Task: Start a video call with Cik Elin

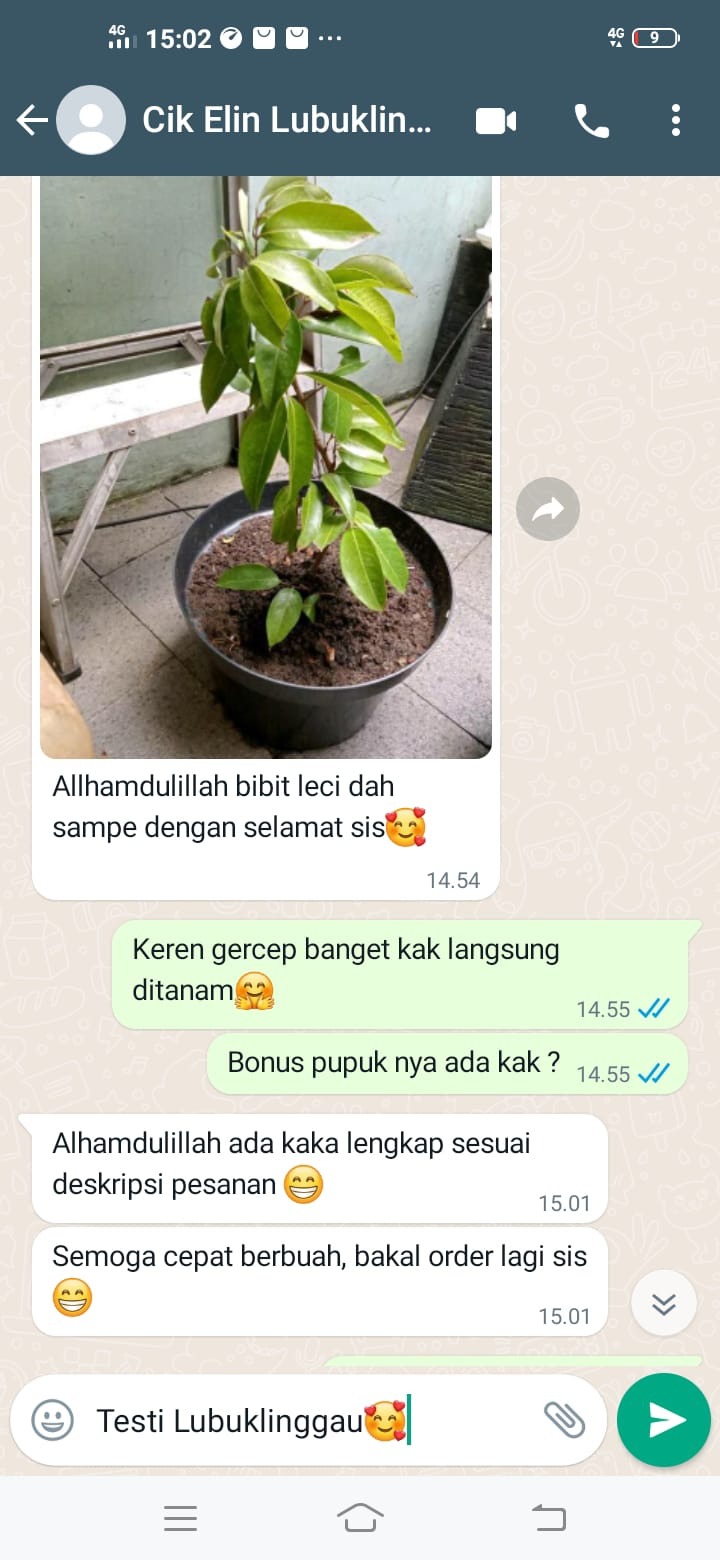Action: [x=496, y=121]
